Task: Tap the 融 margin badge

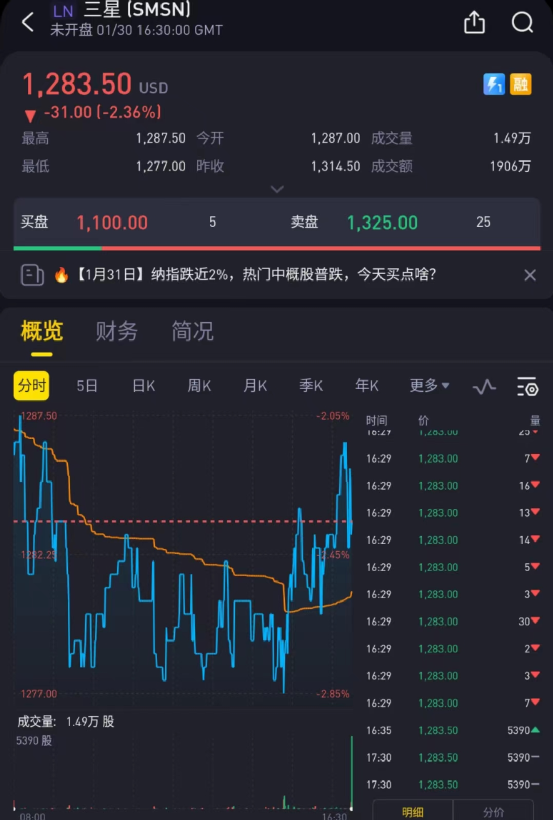Action: [521, 84]
